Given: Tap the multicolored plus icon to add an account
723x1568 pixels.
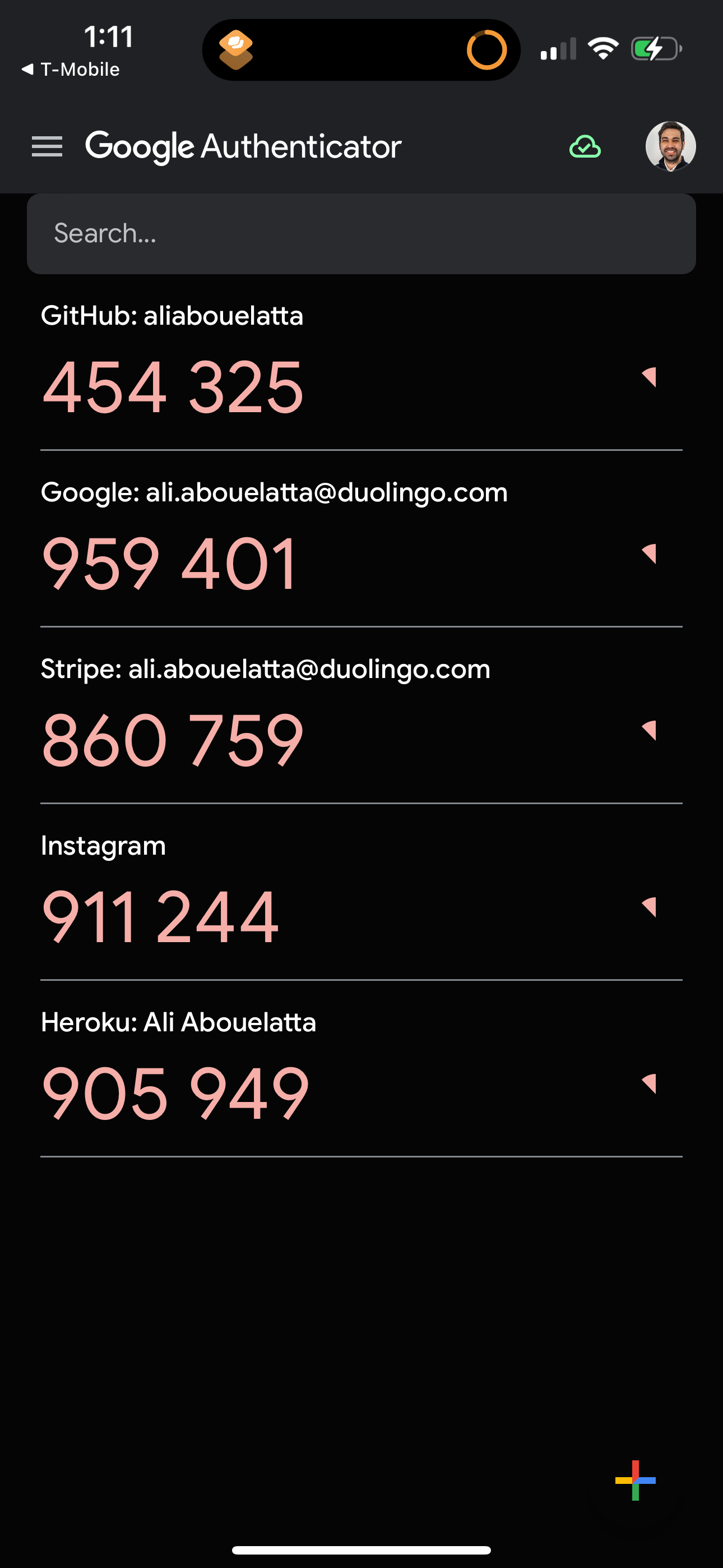Looking at the screenshot, I should pyautogui.click(x=636, y=1481).
